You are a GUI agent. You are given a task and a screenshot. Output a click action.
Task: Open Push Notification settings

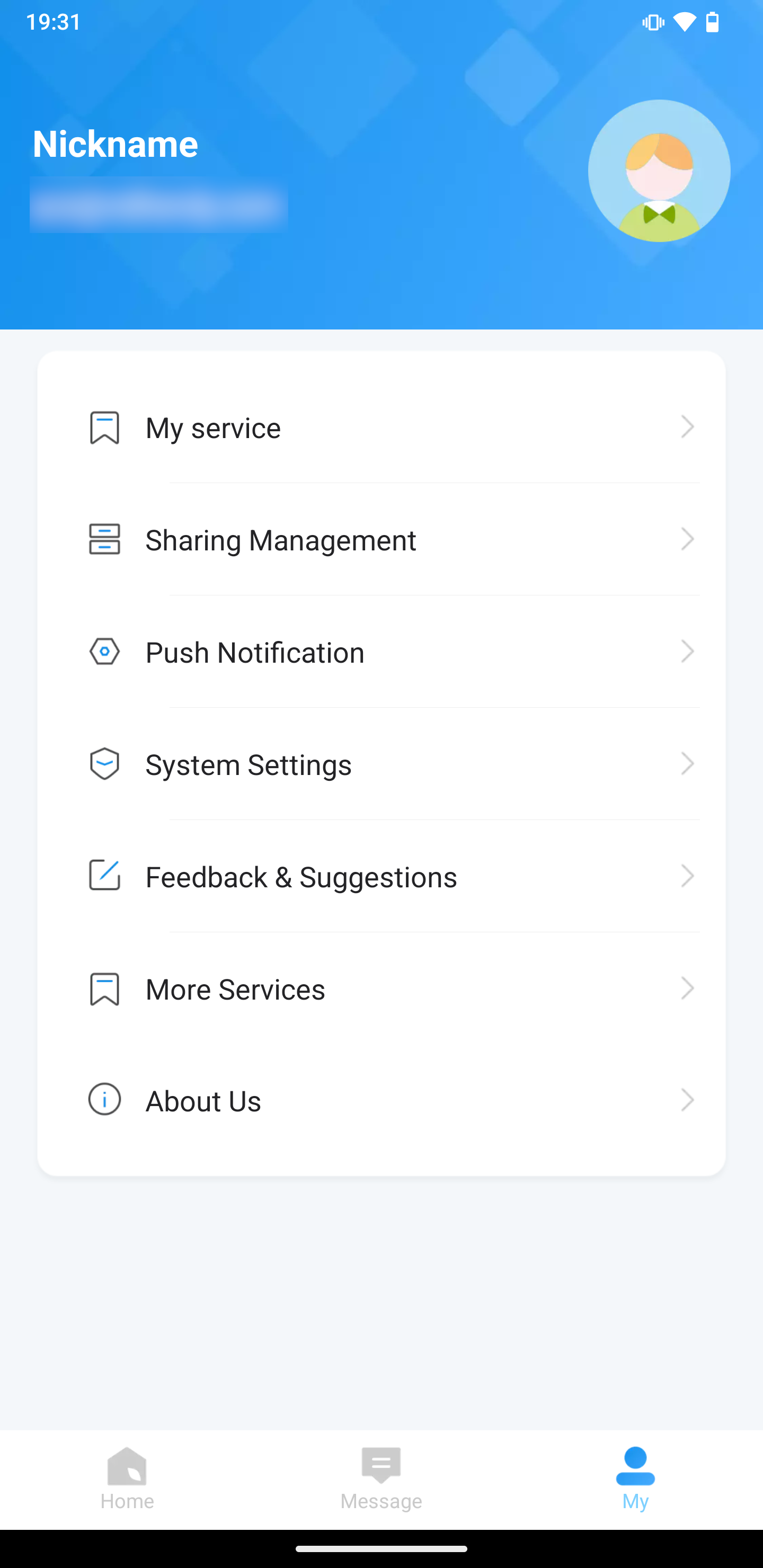pos(381,652)
